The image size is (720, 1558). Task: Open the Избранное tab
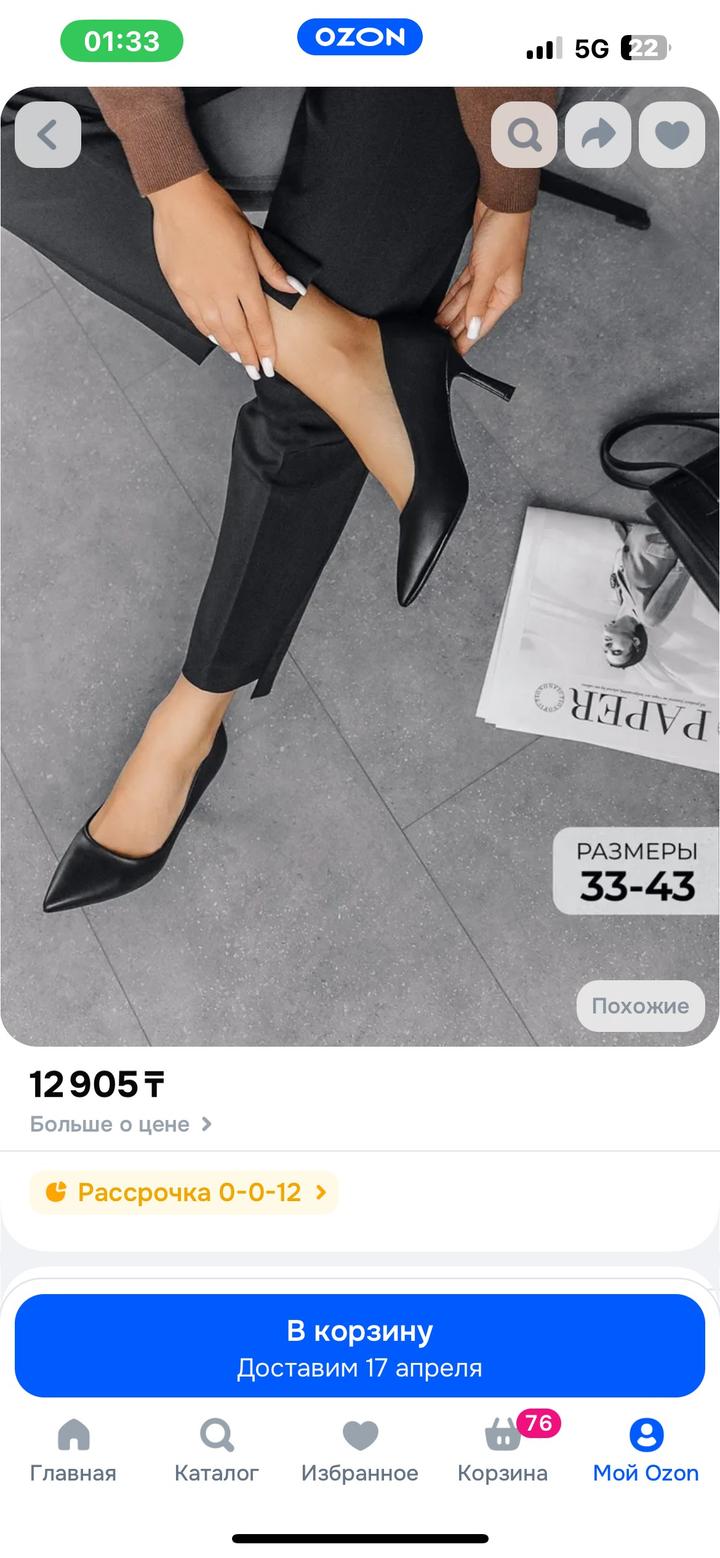(360, 1451)
